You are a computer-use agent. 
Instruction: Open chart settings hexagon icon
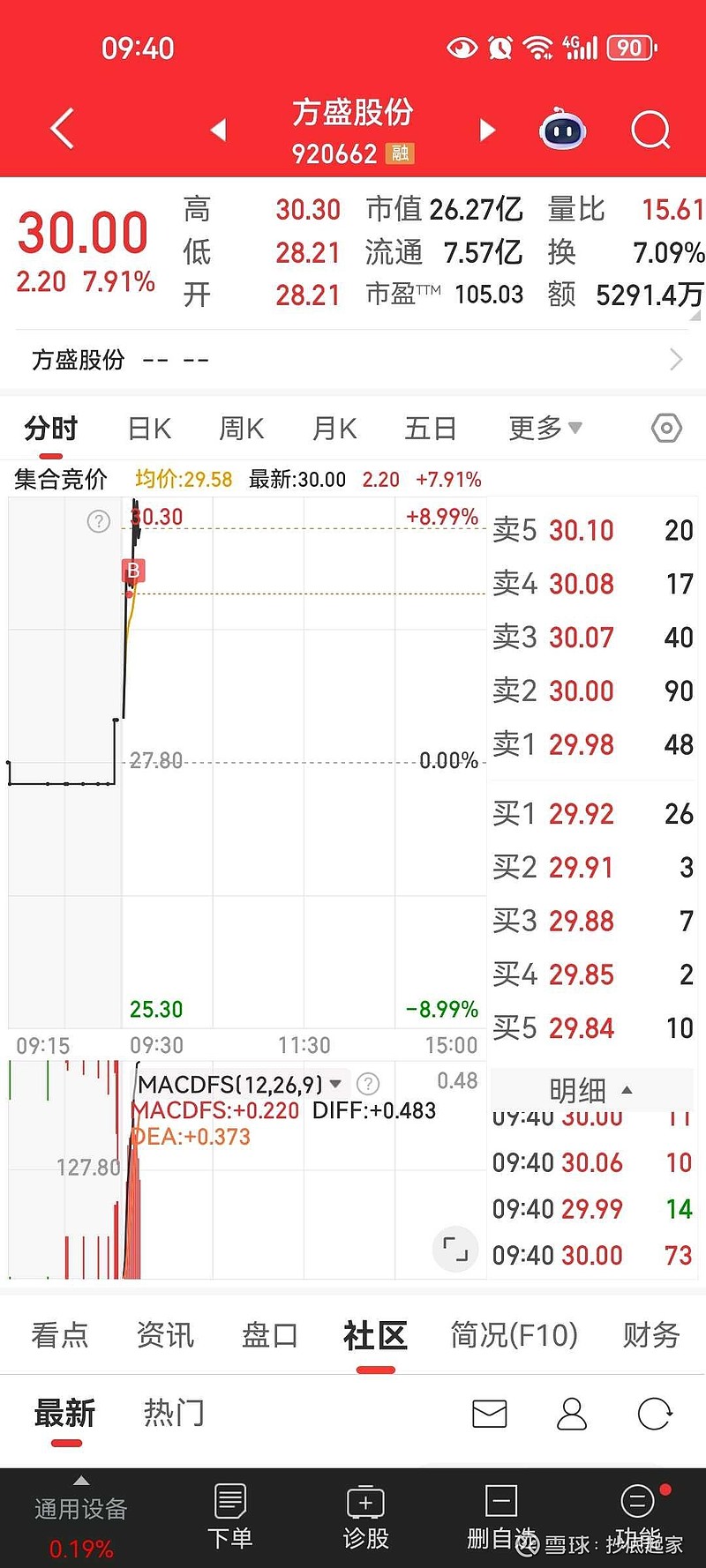(666, 429)
